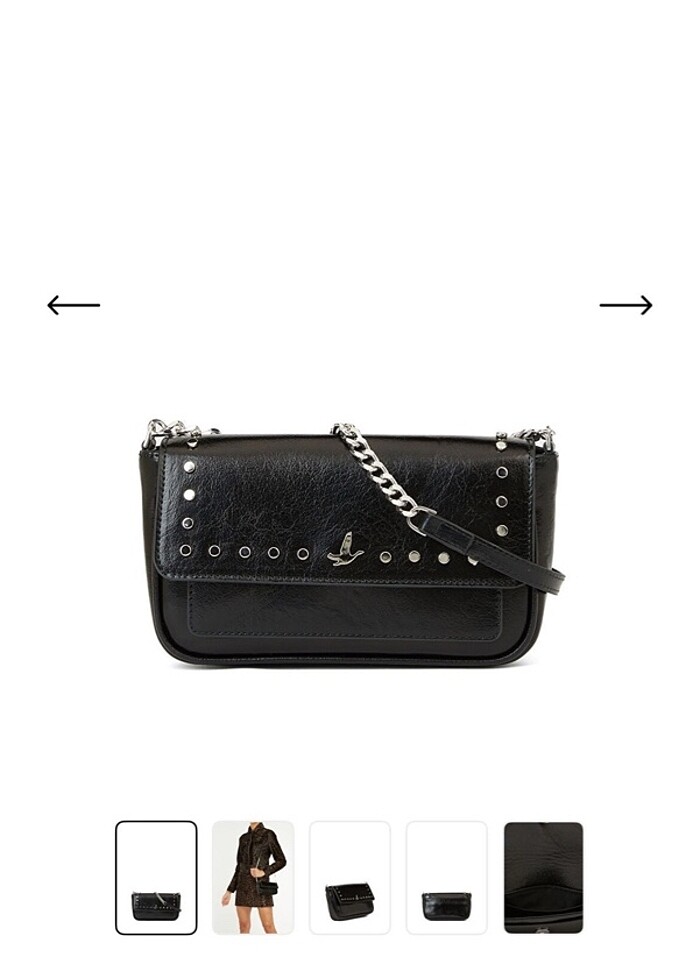Select the first front-view bag thumbnail
Screen dimensions: 700x980
click(x=156, y=877)
